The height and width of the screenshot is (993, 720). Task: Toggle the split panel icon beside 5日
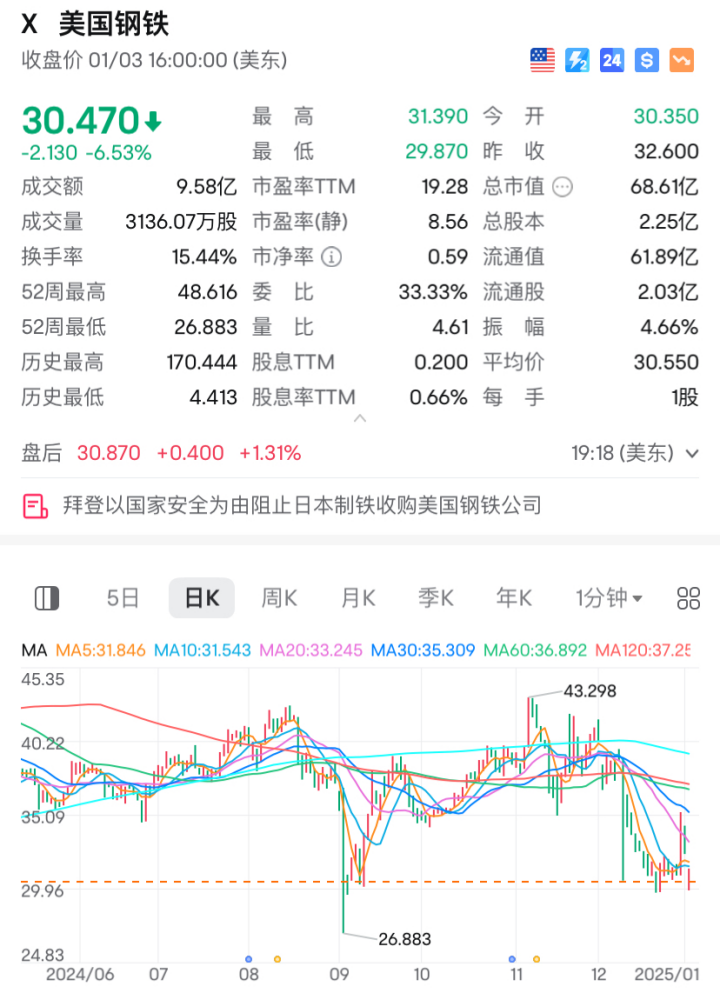point(47,598)
